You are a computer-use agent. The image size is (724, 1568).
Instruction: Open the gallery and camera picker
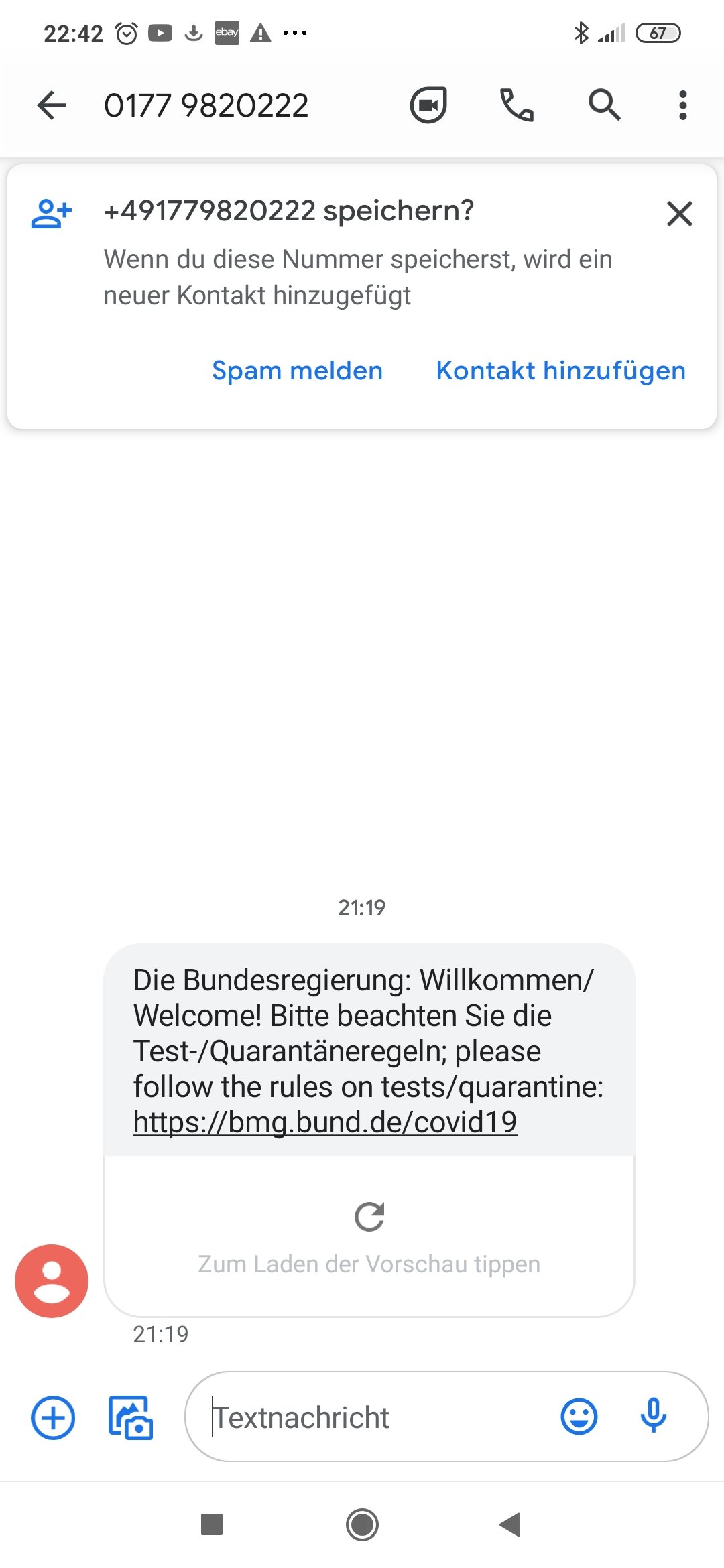131,1418
